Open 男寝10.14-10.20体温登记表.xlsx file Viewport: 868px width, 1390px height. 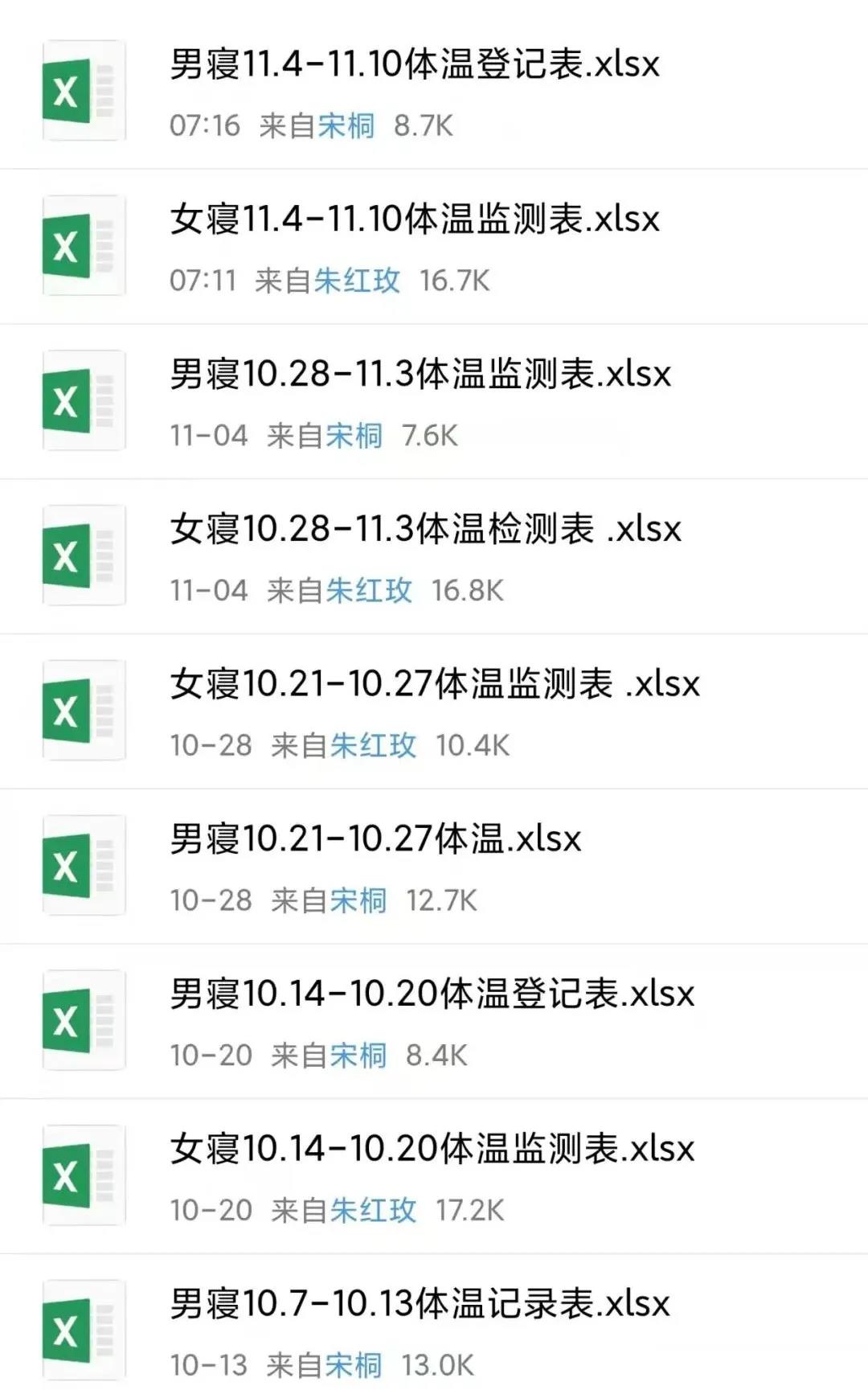pyautogui.click(x=434, y=1021)
